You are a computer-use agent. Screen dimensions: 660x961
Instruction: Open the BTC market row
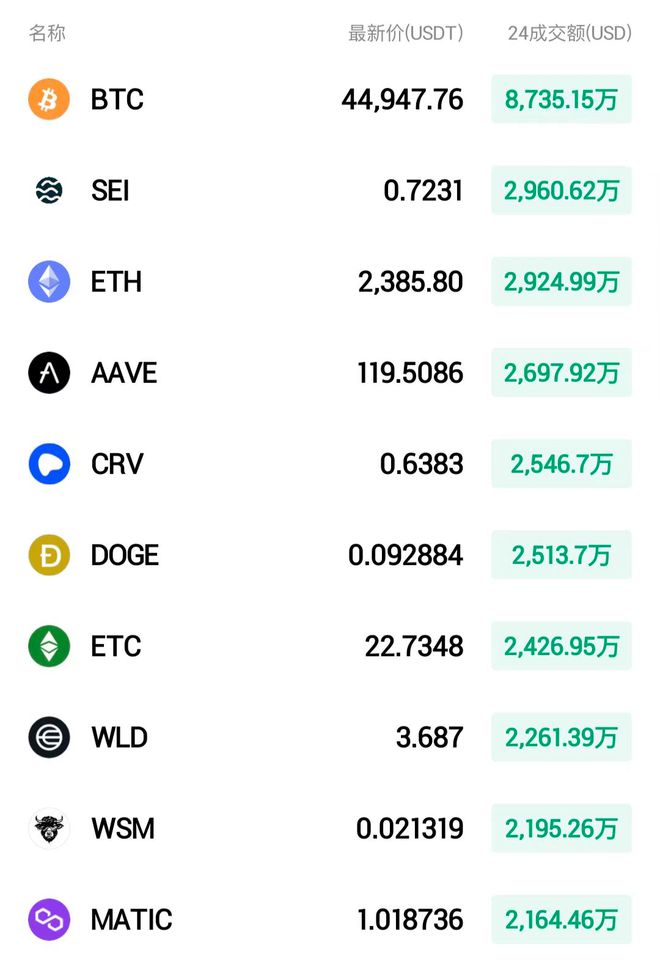[x=117, y=100]
